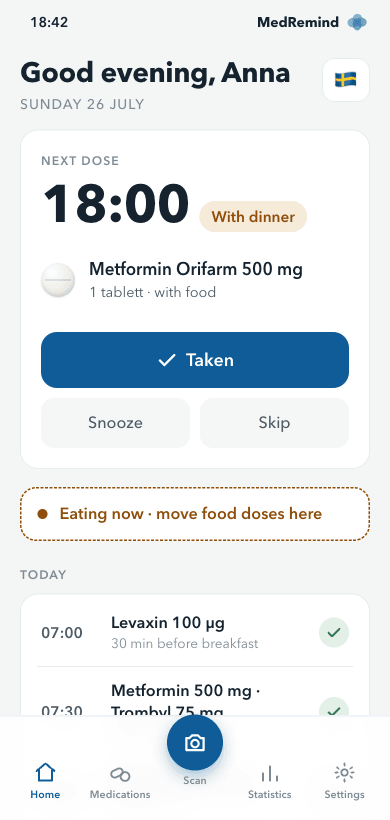The width and height of the screenshot is (390, 820).
Task: Open the Scan camera button
Action: [x=194, y=743]
